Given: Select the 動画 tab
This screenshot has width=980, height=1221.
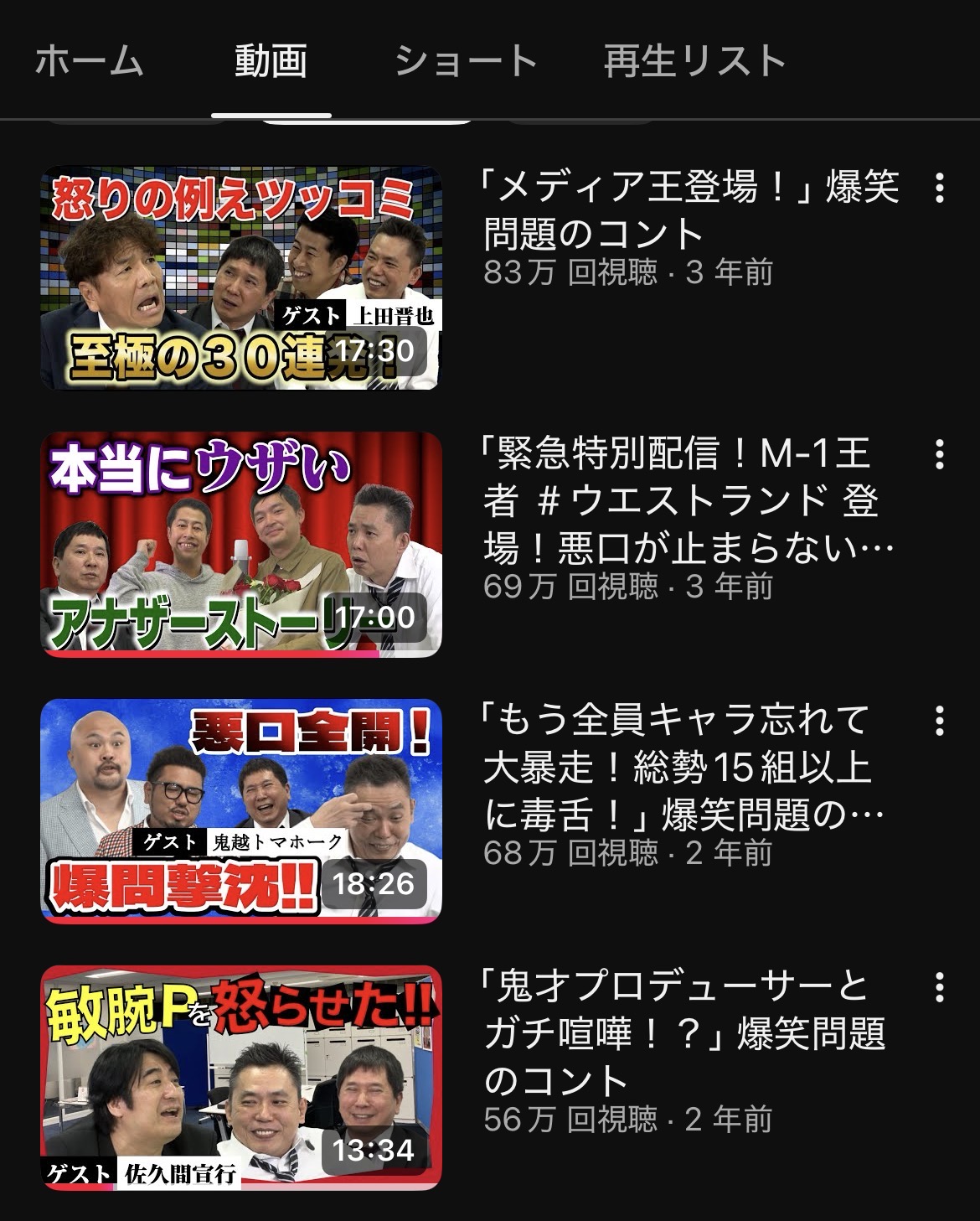Looking at the screenshot, I should coord(271,62).
